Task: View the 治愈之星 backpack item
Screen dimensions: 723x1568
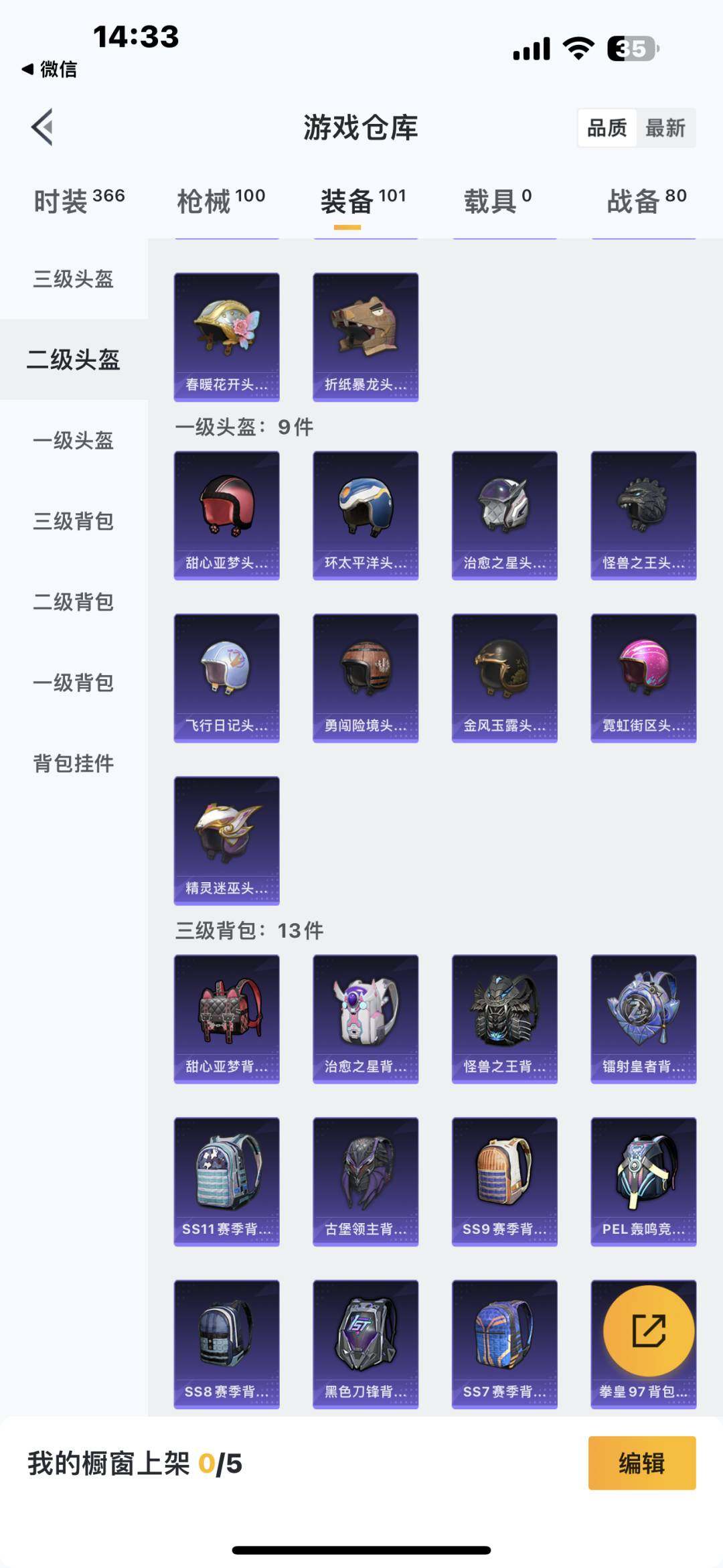Action: pyautogui.click(x=366, y=1018)
